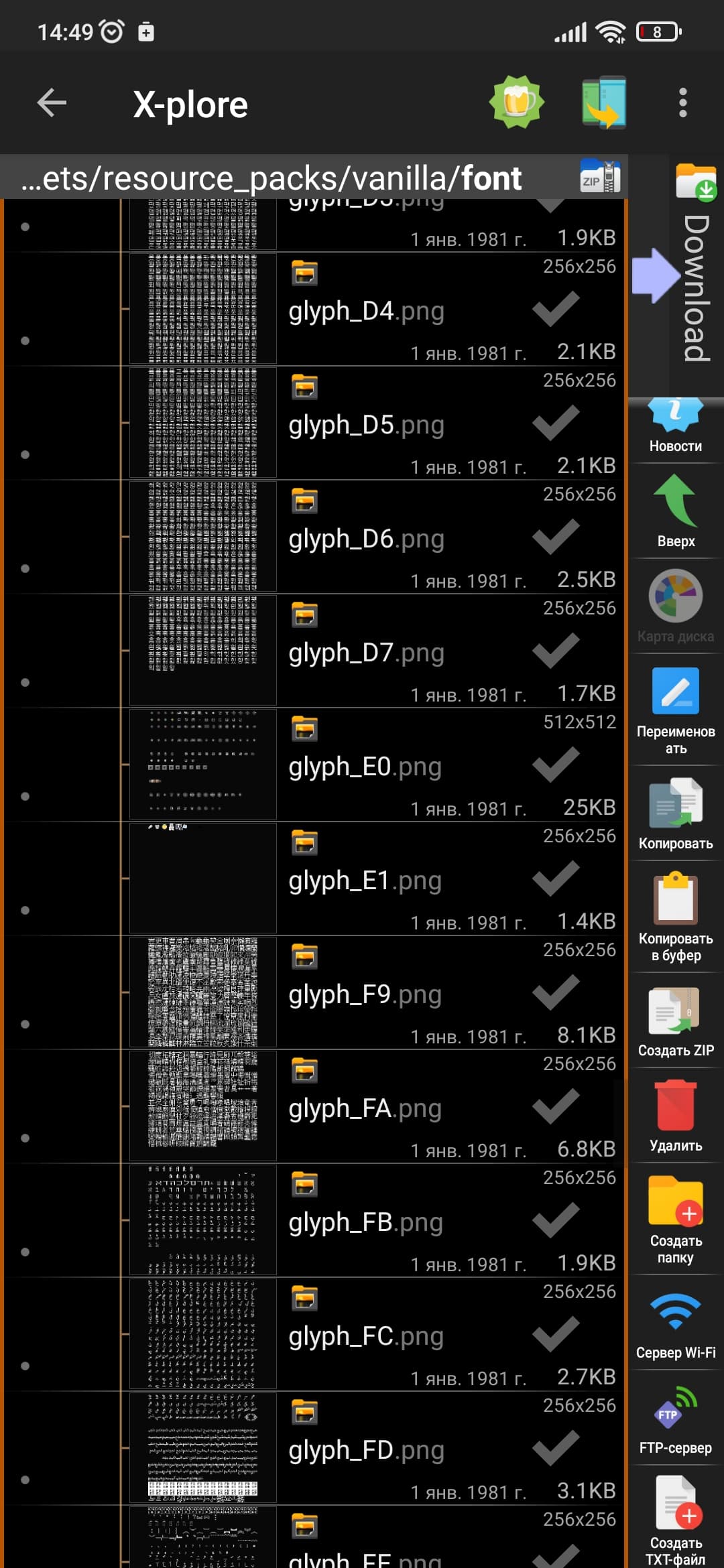Tap Создать папку

(676, 1220)
